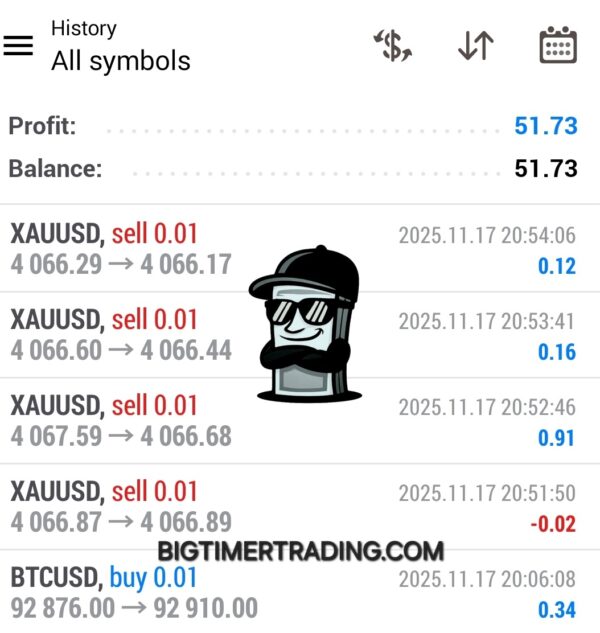Open the side menu drawer
600x633 pixels.
coord(19,45)
